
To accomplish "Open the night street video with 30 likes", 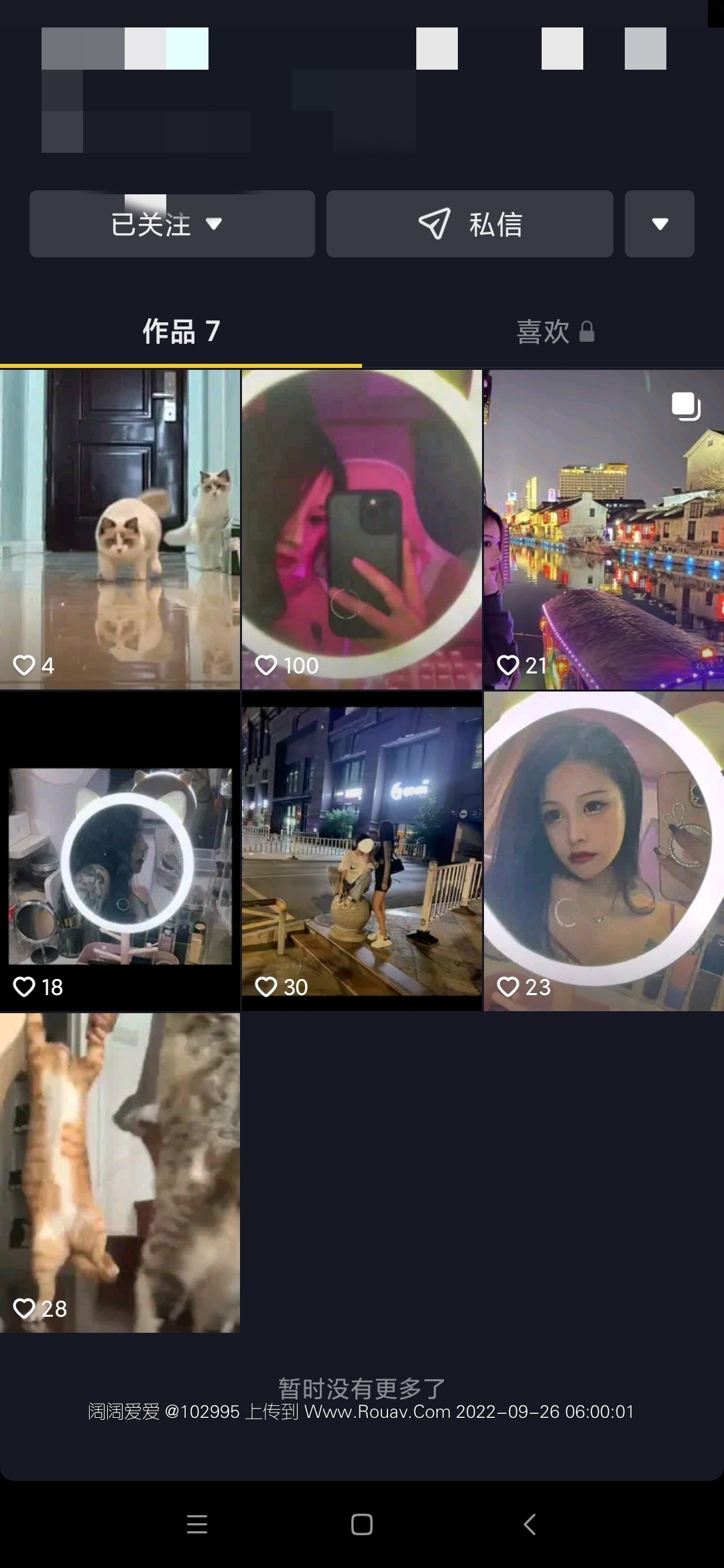I will [361, 851].
